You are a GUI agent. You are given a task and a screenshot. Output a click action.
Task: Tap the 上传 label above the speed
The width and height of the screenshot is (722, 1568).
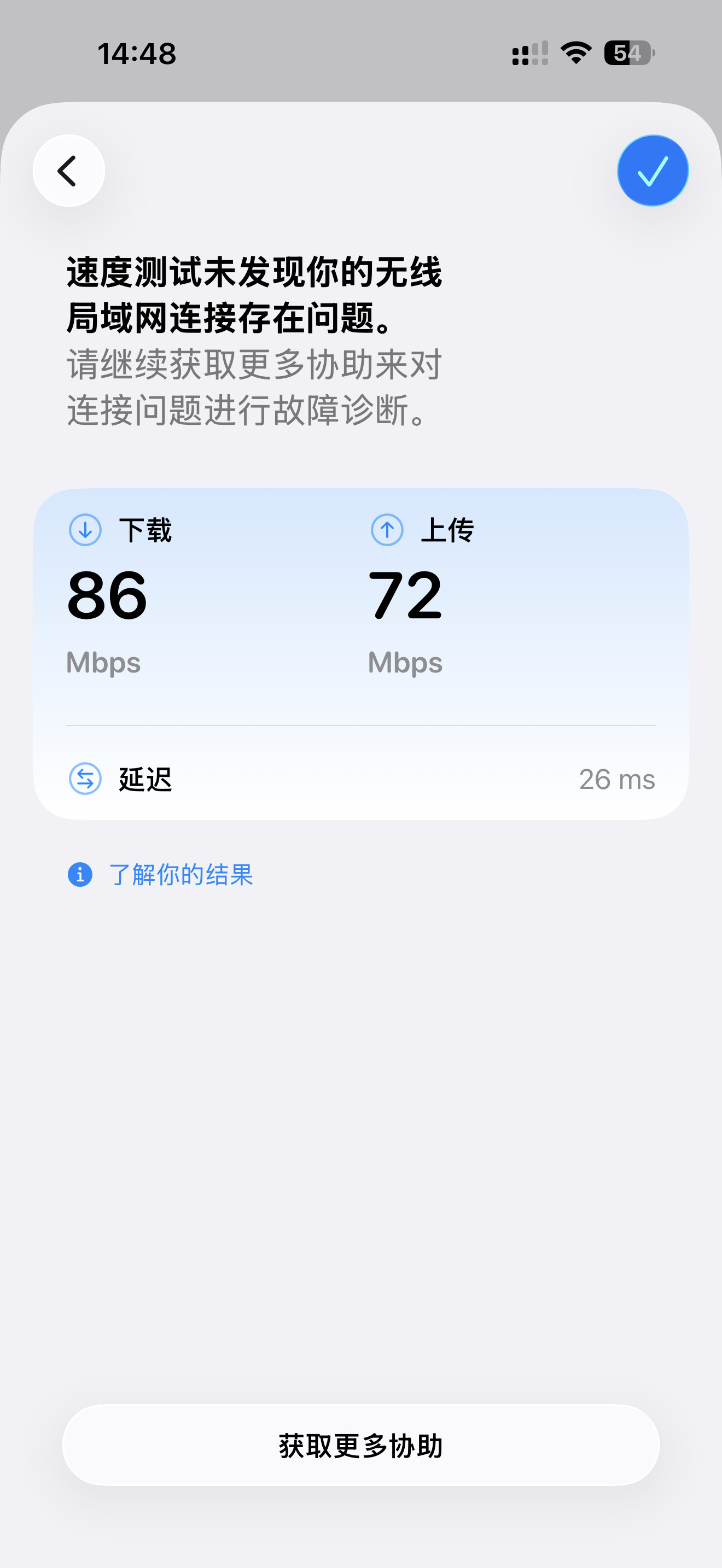pyautogui.click(x=447, y=530)
